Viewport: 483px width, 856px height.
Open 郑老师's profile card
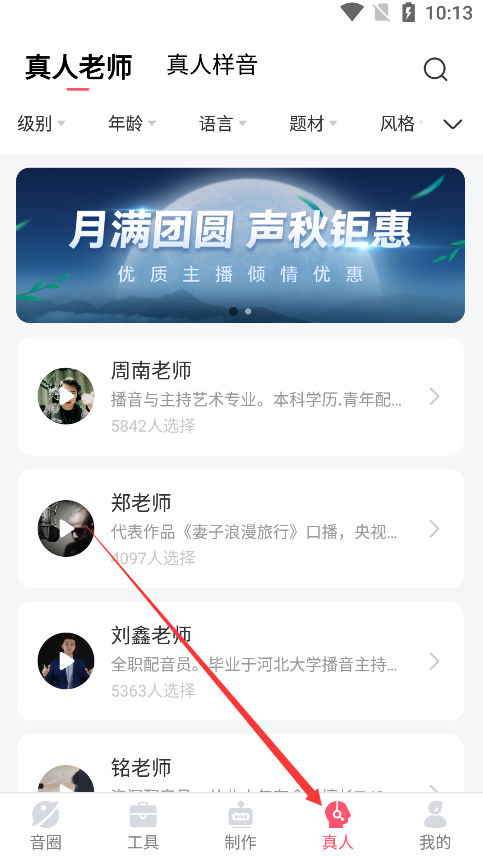coord(241,528)
